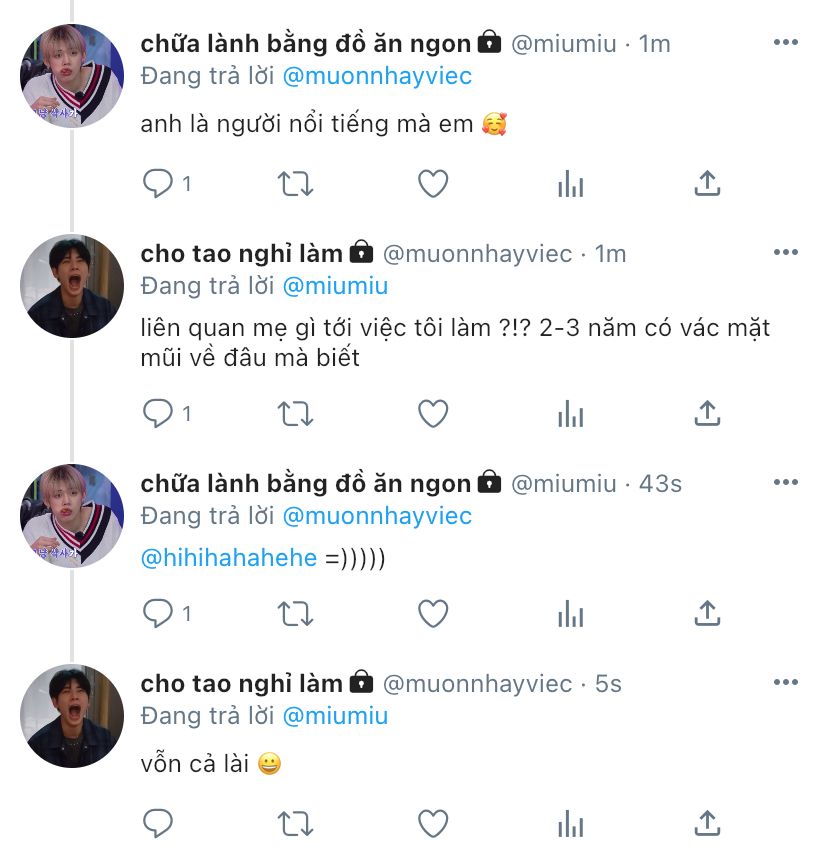Share the "liên quan mẹ gì tới việc" tweet
This screenshot has width=828, height=851.
point(707,413)
